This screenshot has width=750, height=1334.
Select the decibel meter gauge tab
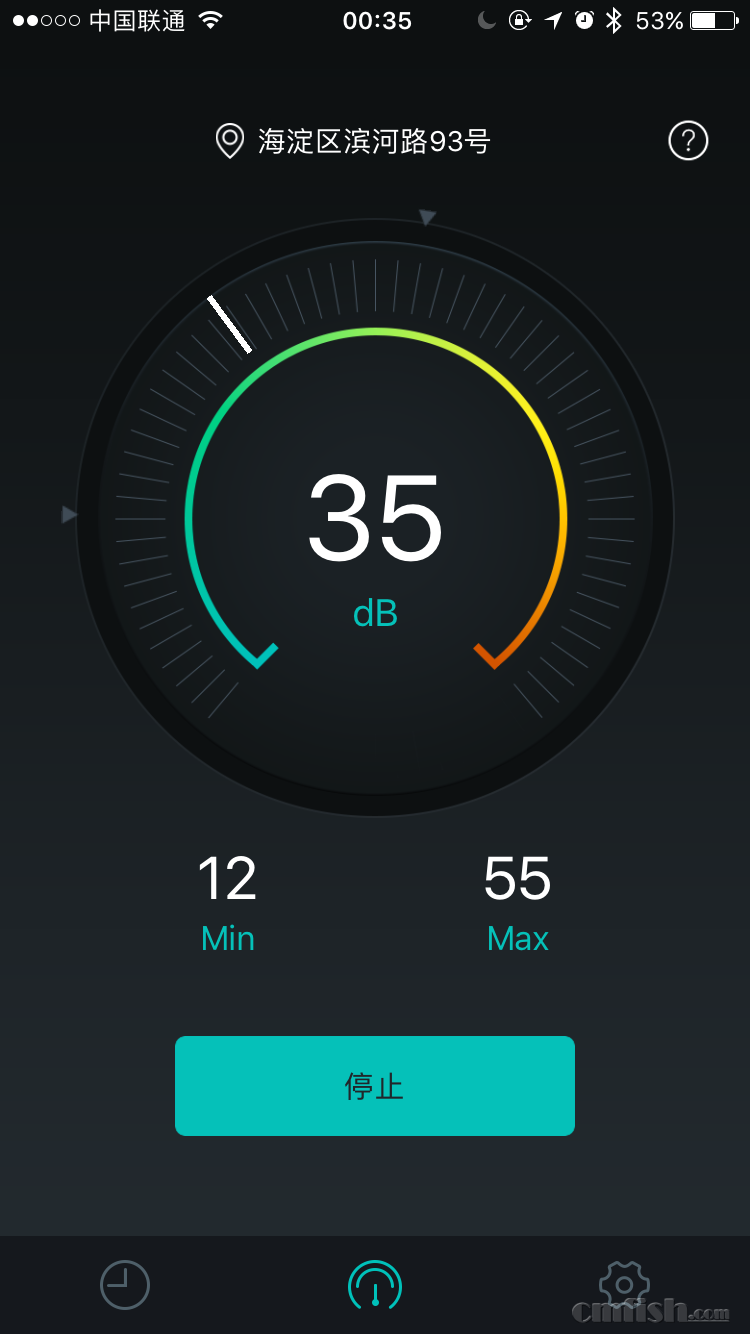pyautogui.click(x=375, y=1285)
